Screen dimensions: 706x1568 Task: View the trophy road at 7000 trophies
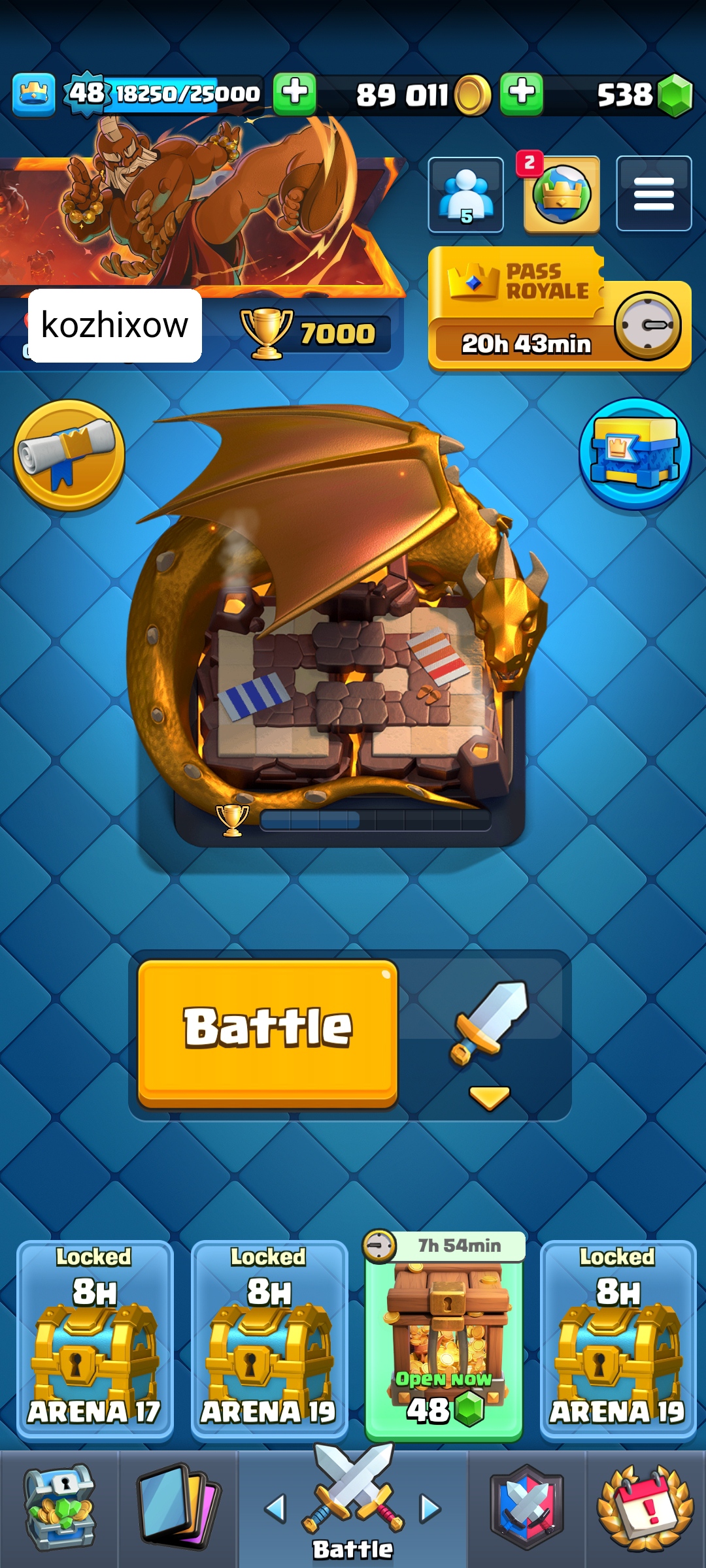(x=317, y=334)
